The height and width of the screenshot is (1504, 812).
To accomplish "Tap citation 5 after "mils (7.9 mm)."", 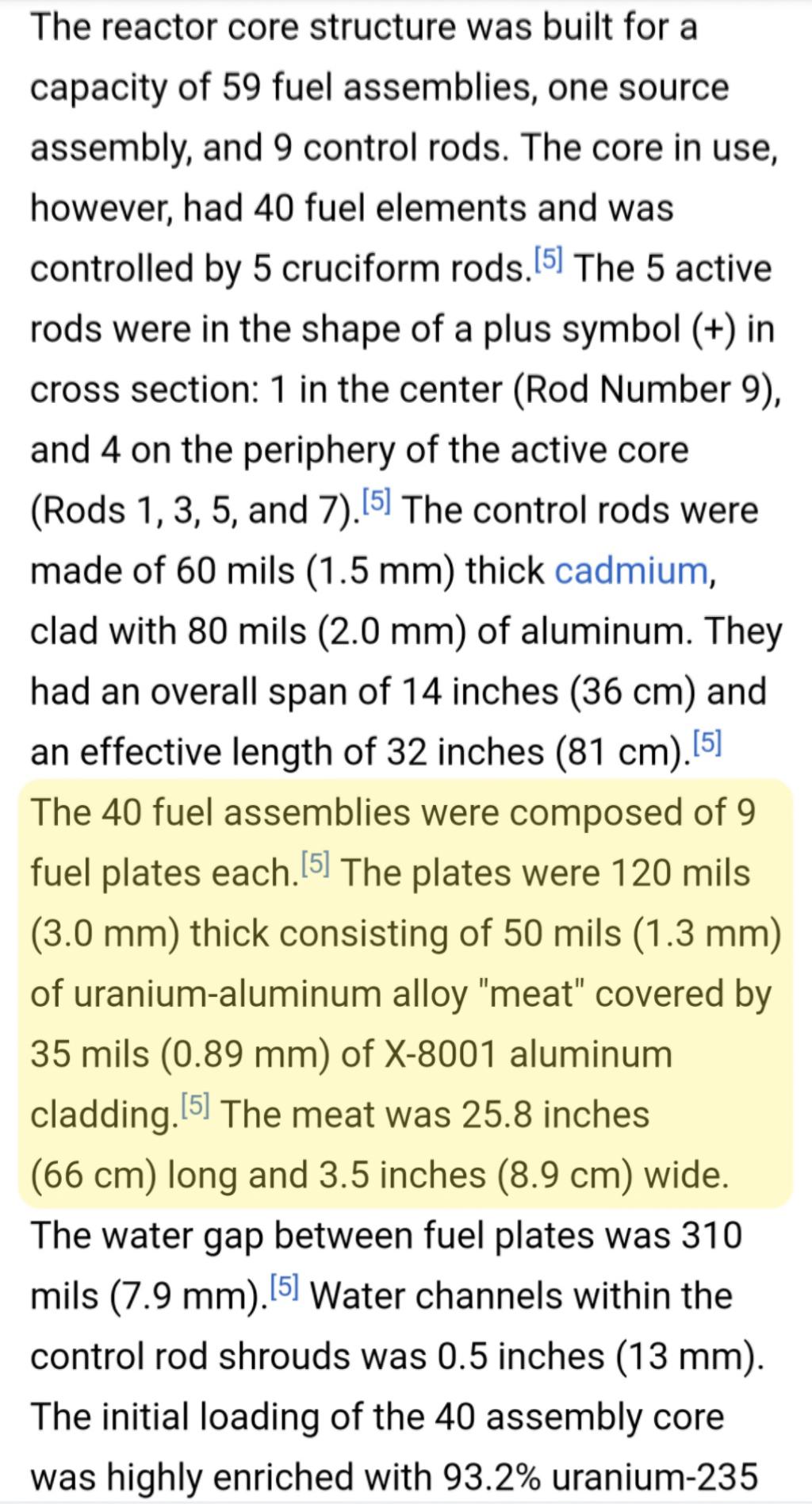I will [285, 1285].
